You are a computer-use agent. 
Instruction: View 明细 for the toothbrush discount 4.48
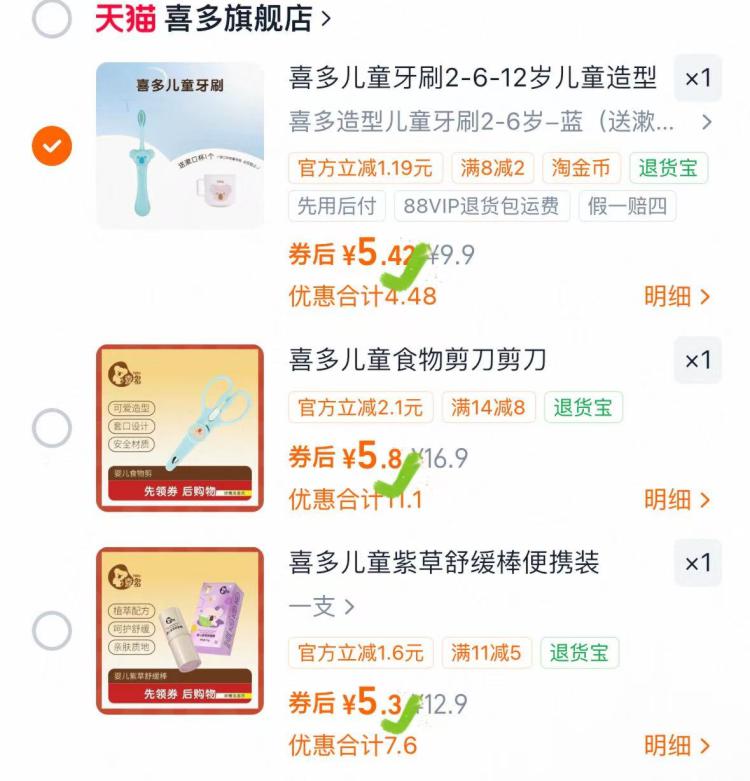coord(677,296)
